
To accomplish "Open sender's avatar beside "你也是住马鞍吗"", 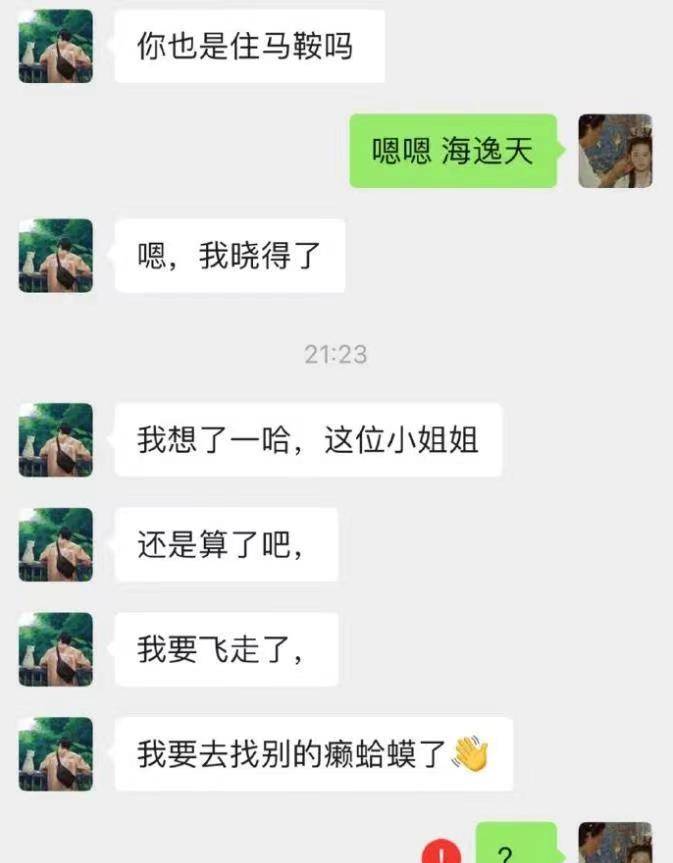I will click(x=56, y=46).
